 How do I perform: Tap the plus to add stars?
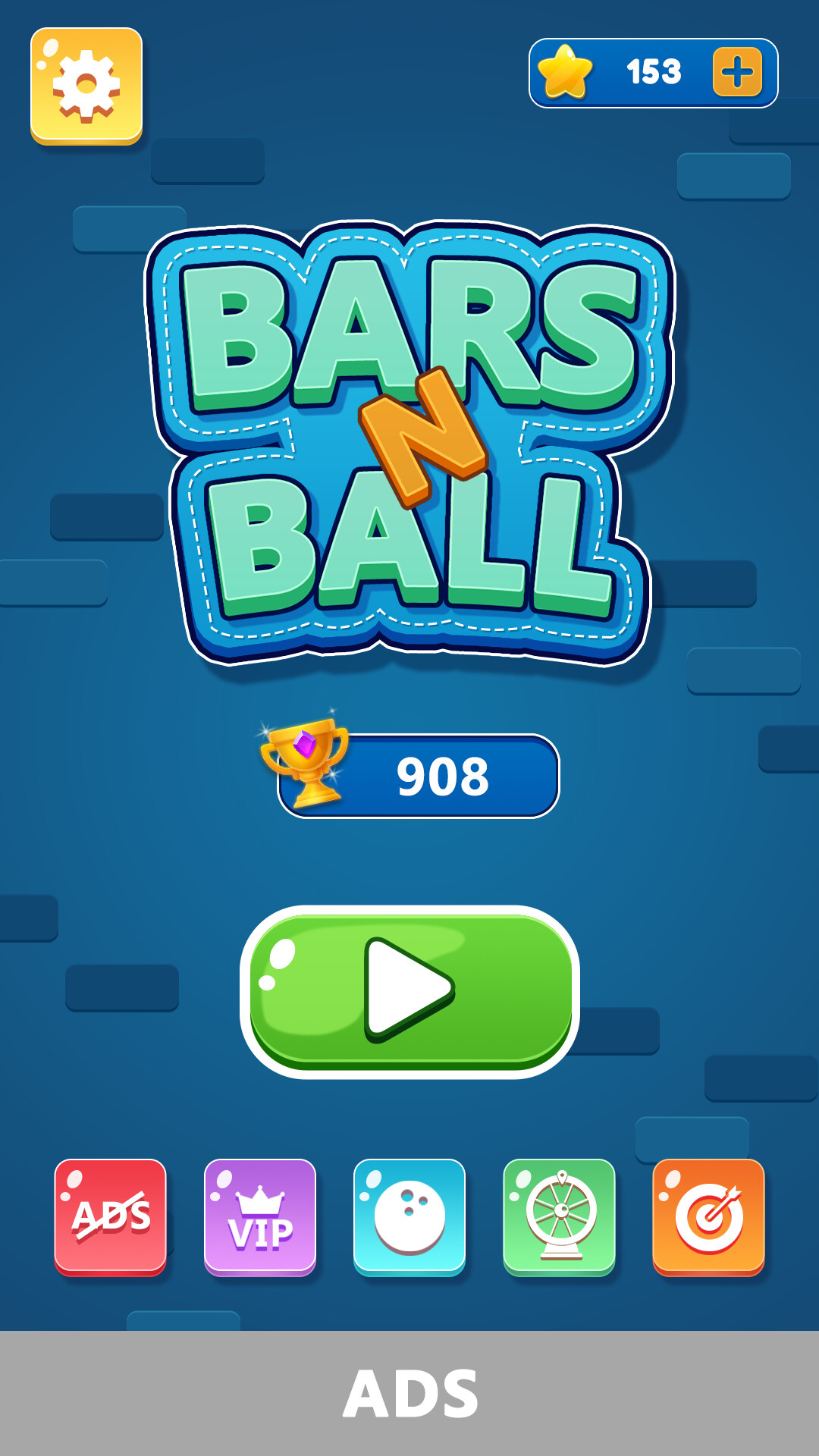[737, 73]
